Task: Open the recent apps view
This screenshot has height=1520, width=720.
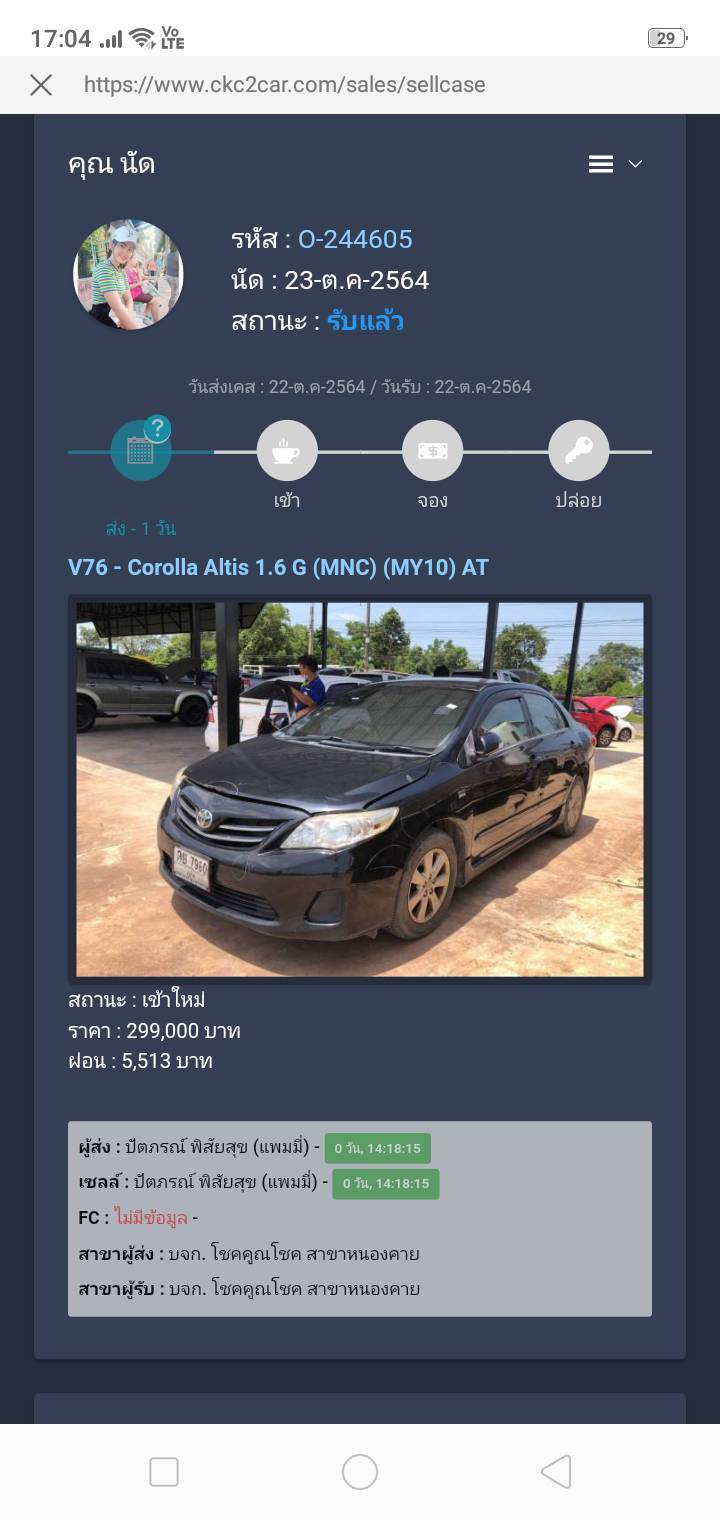Action: (x=164, y=1472)
